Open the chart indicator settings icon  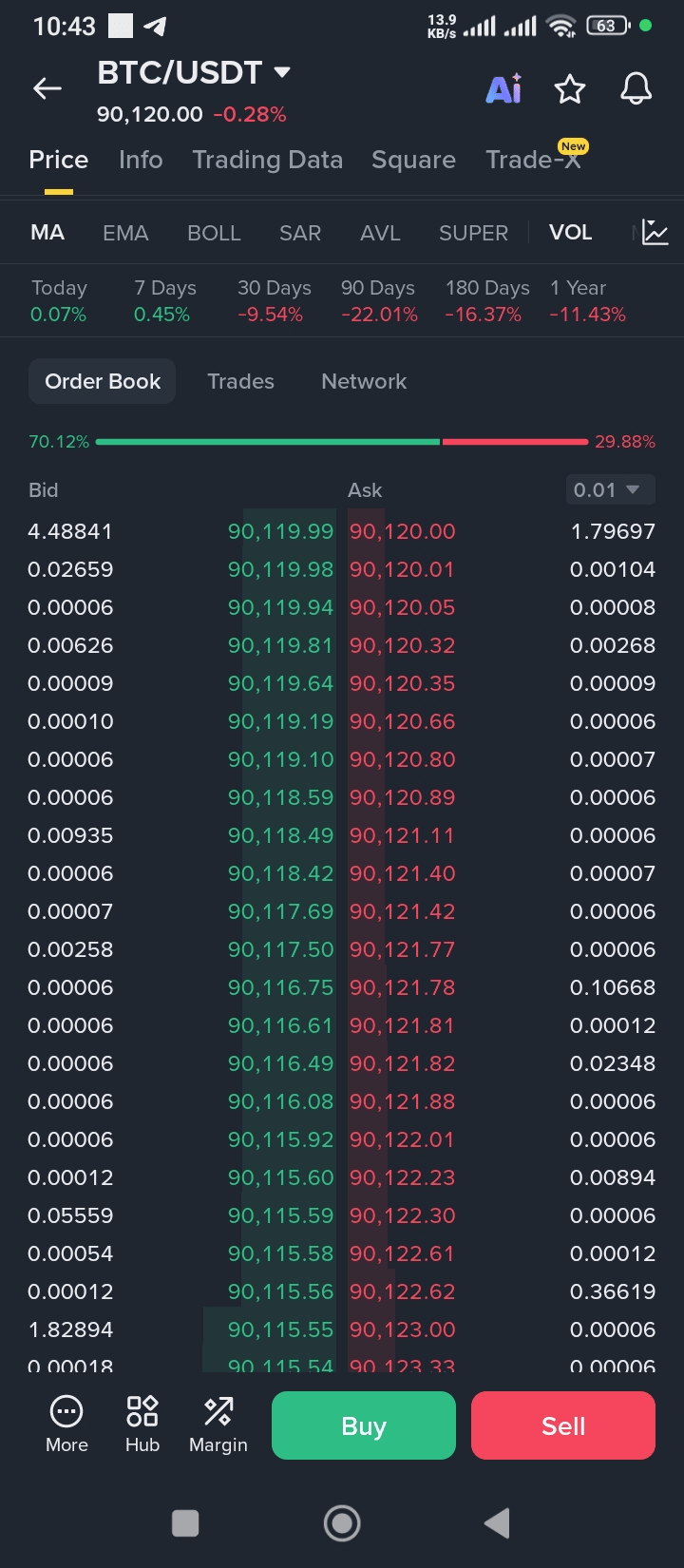pyautogui.click(x=655, y=232)
